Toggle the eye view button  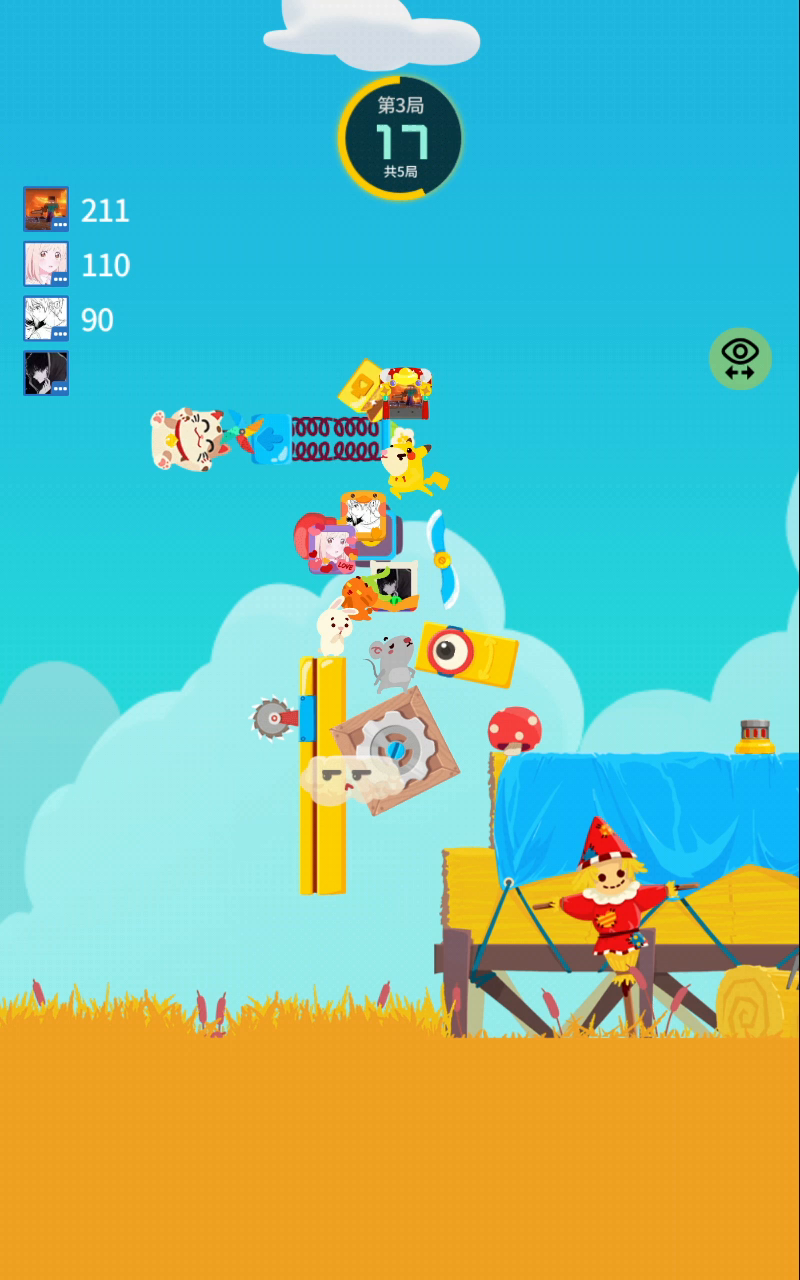(740, 358)
